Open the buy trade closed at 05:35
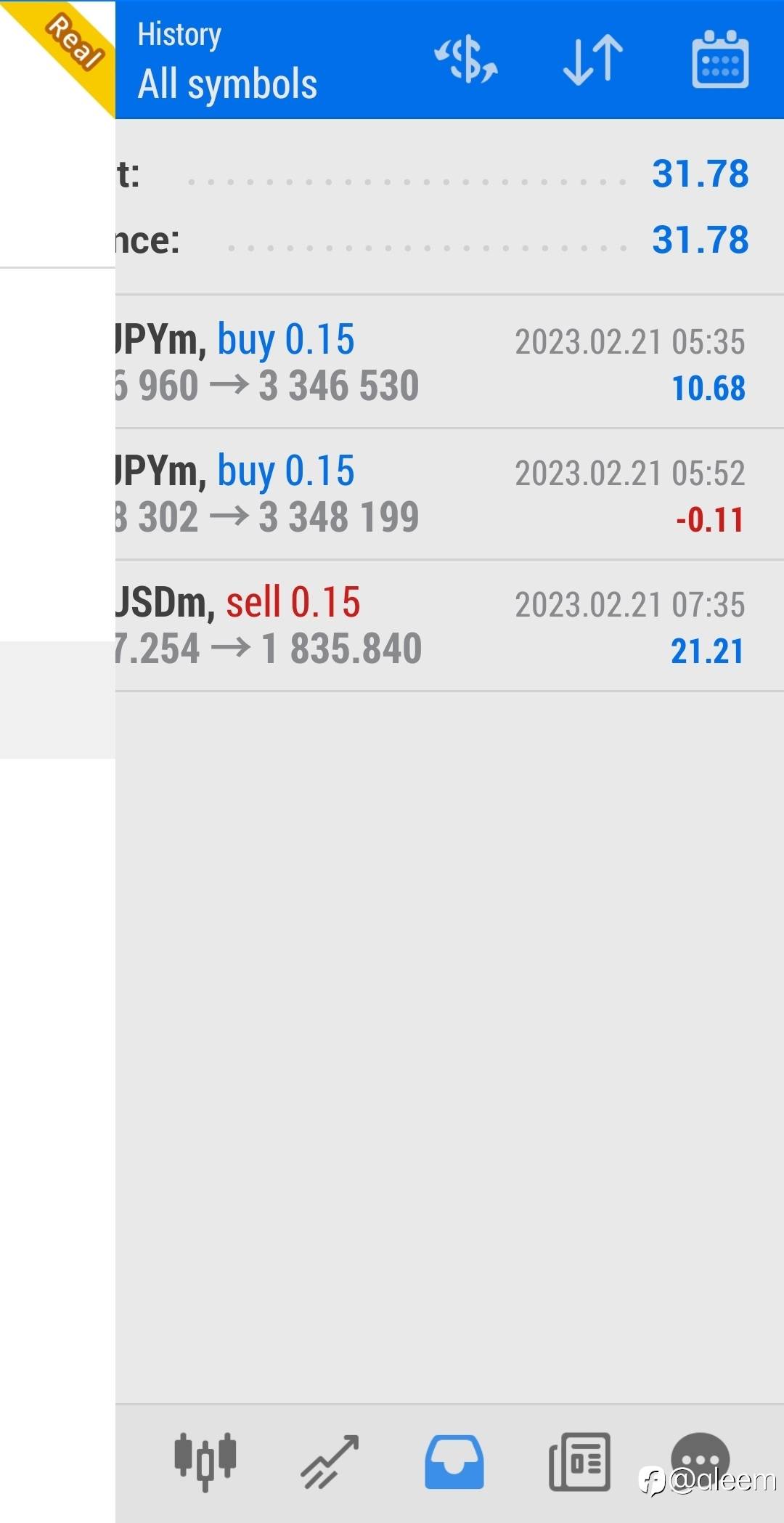The image size is (784, 1523). [449, 362]
